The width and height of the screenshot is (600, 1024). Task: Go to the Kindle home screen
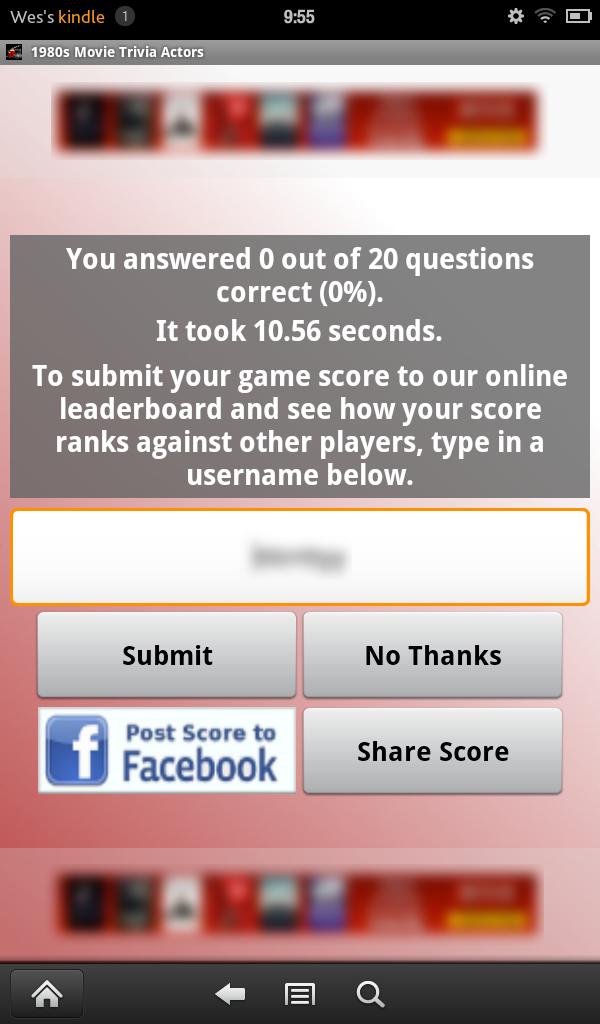point(47,993)
